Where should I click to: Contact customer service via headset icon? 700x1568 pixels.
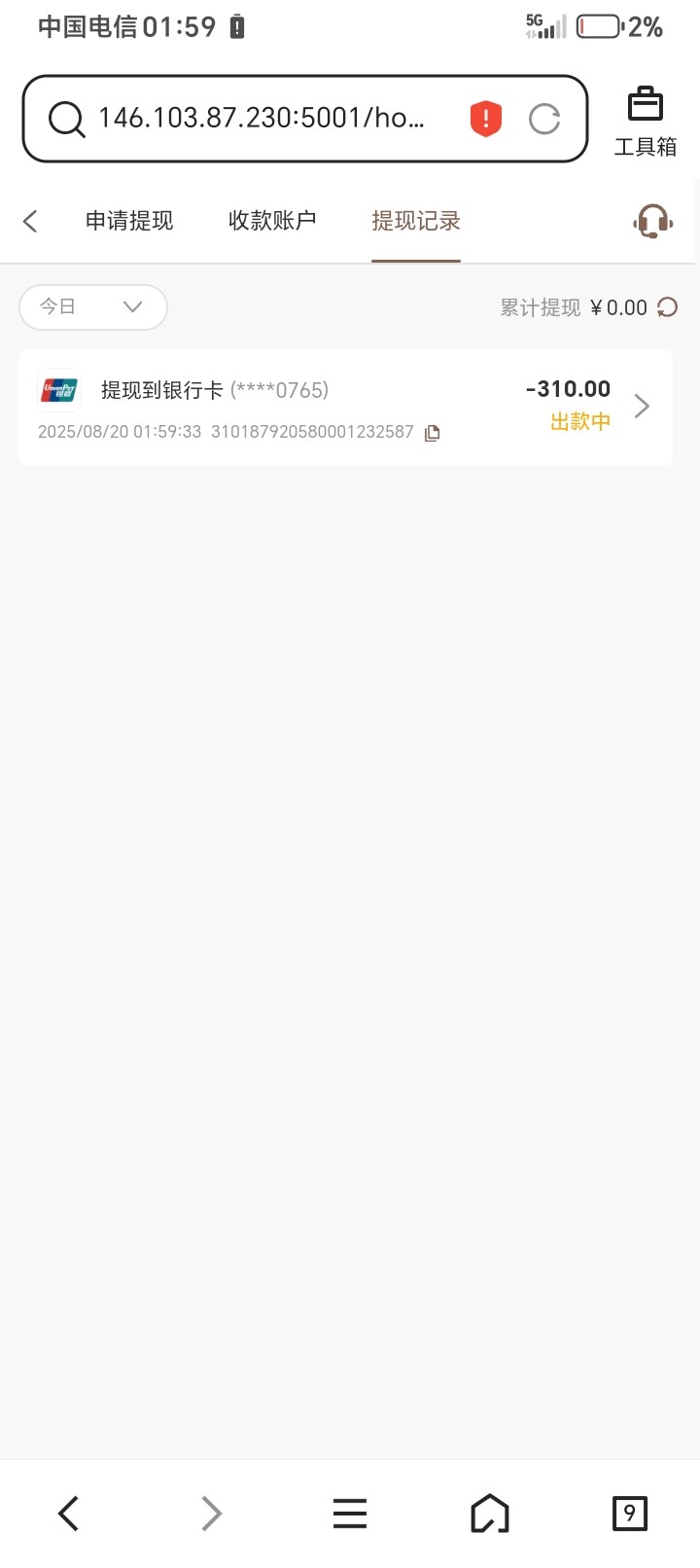coord(652,221)
